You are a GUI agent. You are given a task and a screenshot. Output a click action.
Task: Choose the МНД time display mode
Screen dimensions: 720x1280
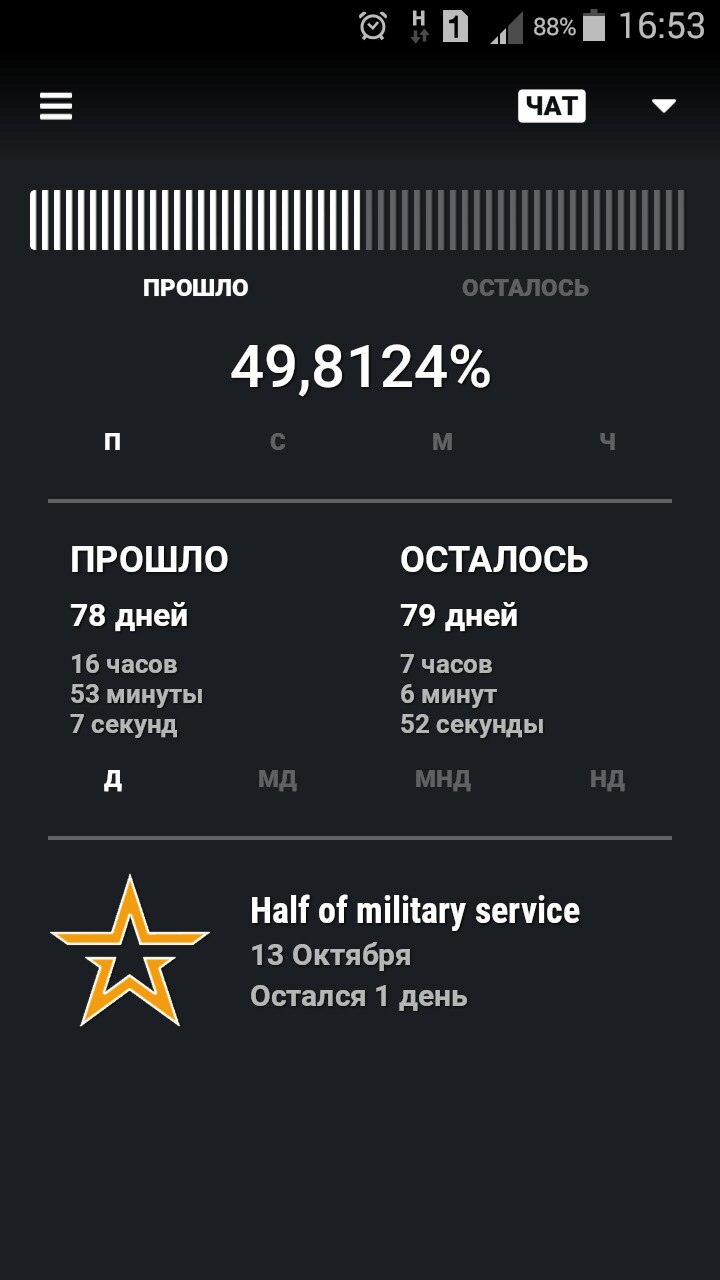point(442,780)
